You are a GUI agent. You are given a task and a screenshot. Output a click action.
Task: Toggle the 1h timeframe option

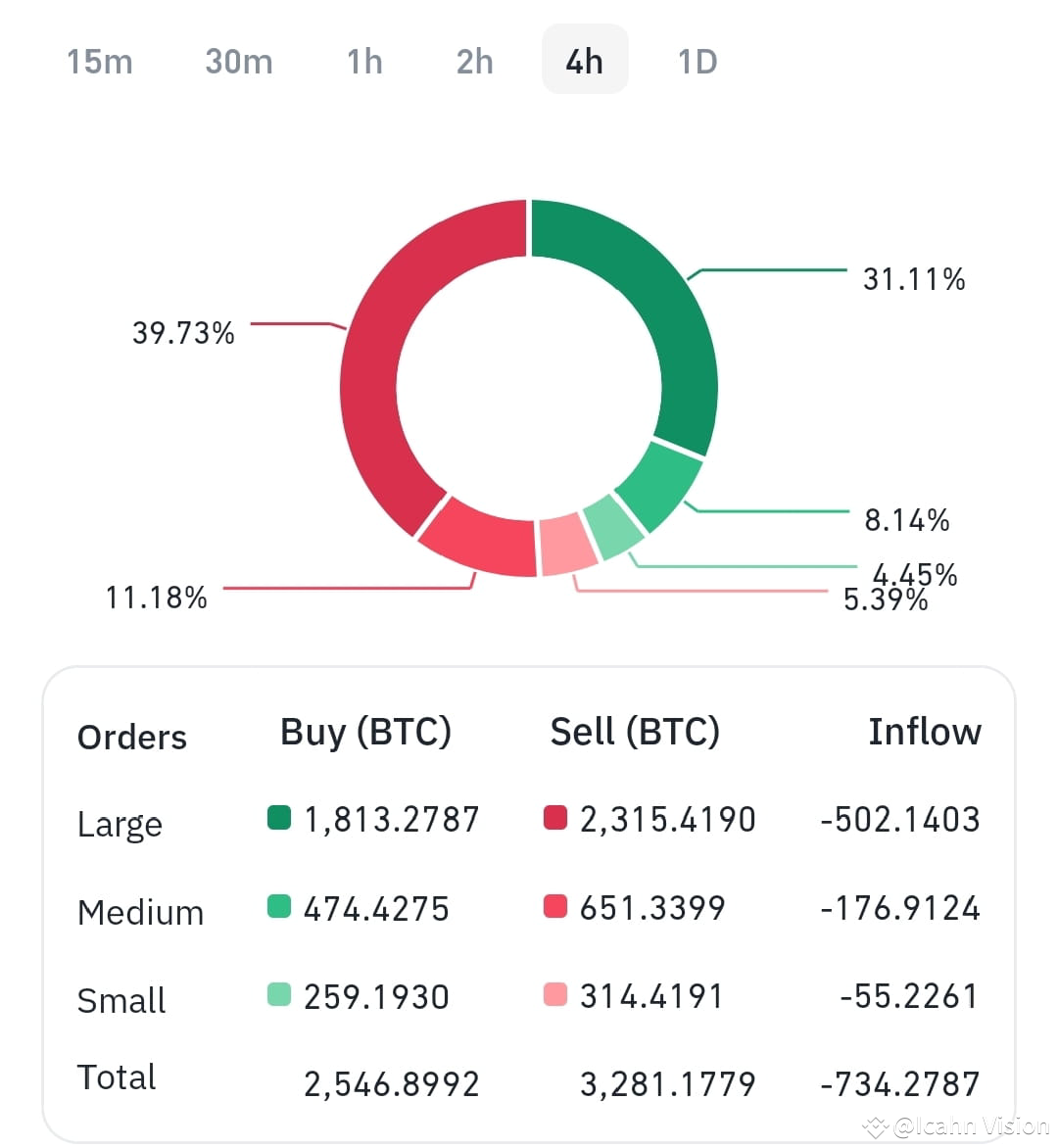(x=363, y=61)
